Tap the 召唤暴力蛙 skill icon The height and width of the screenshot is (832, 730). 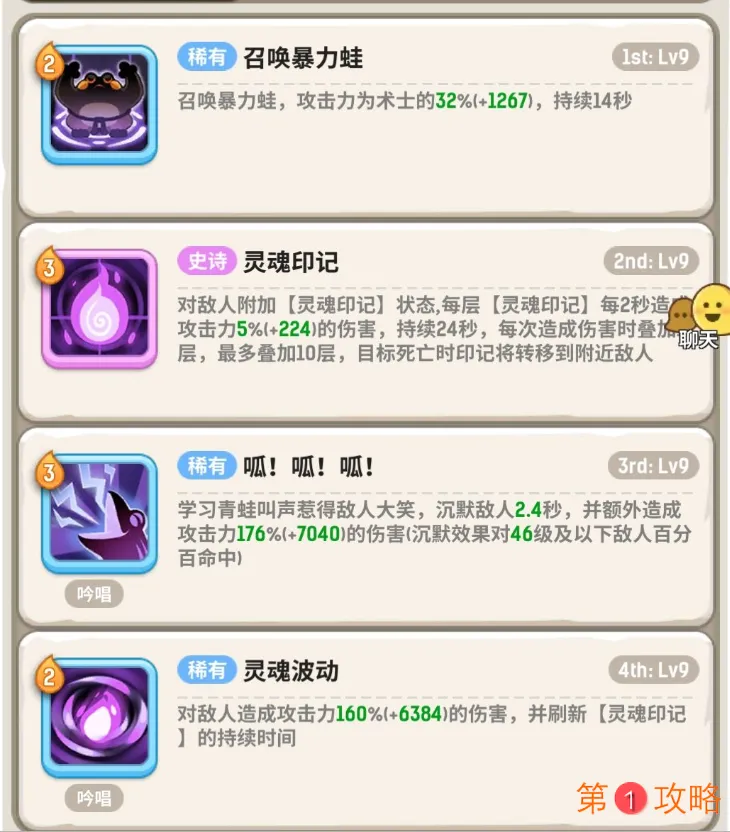tap(99, 104)
